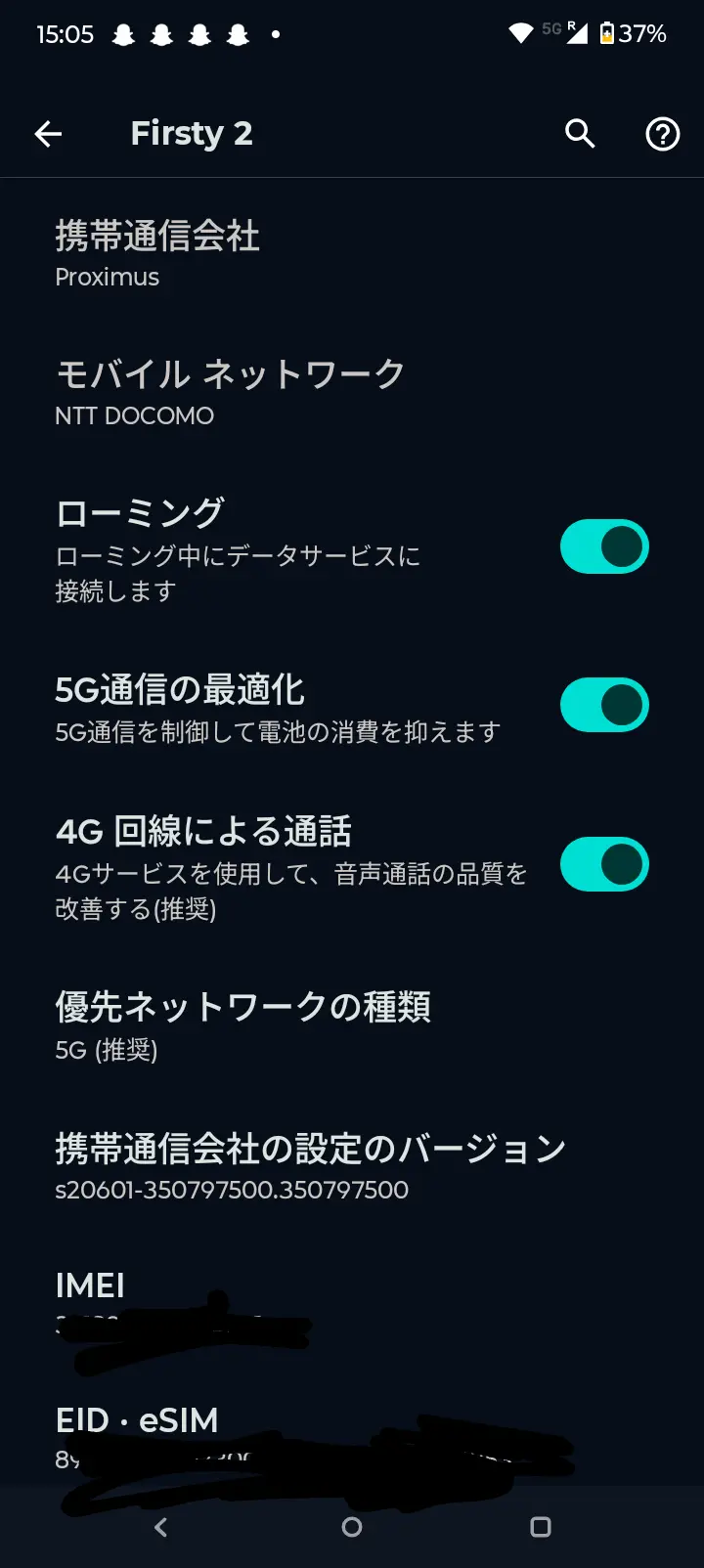The image size is (704, 1568).
Task: Open recent apps from the navigation bar
Action: pos(541,1527)
